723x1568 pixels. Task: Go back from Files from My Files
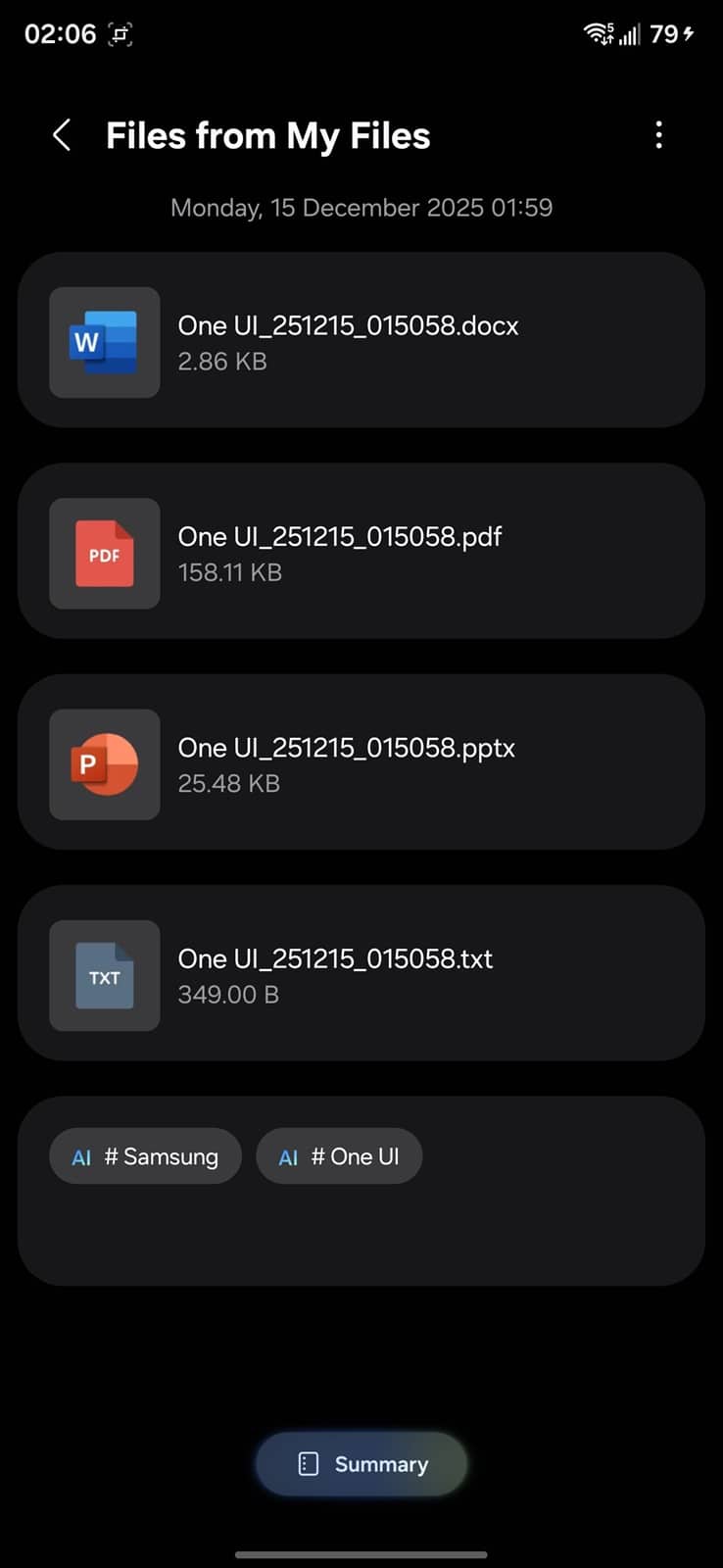click(x=62, y=135)
